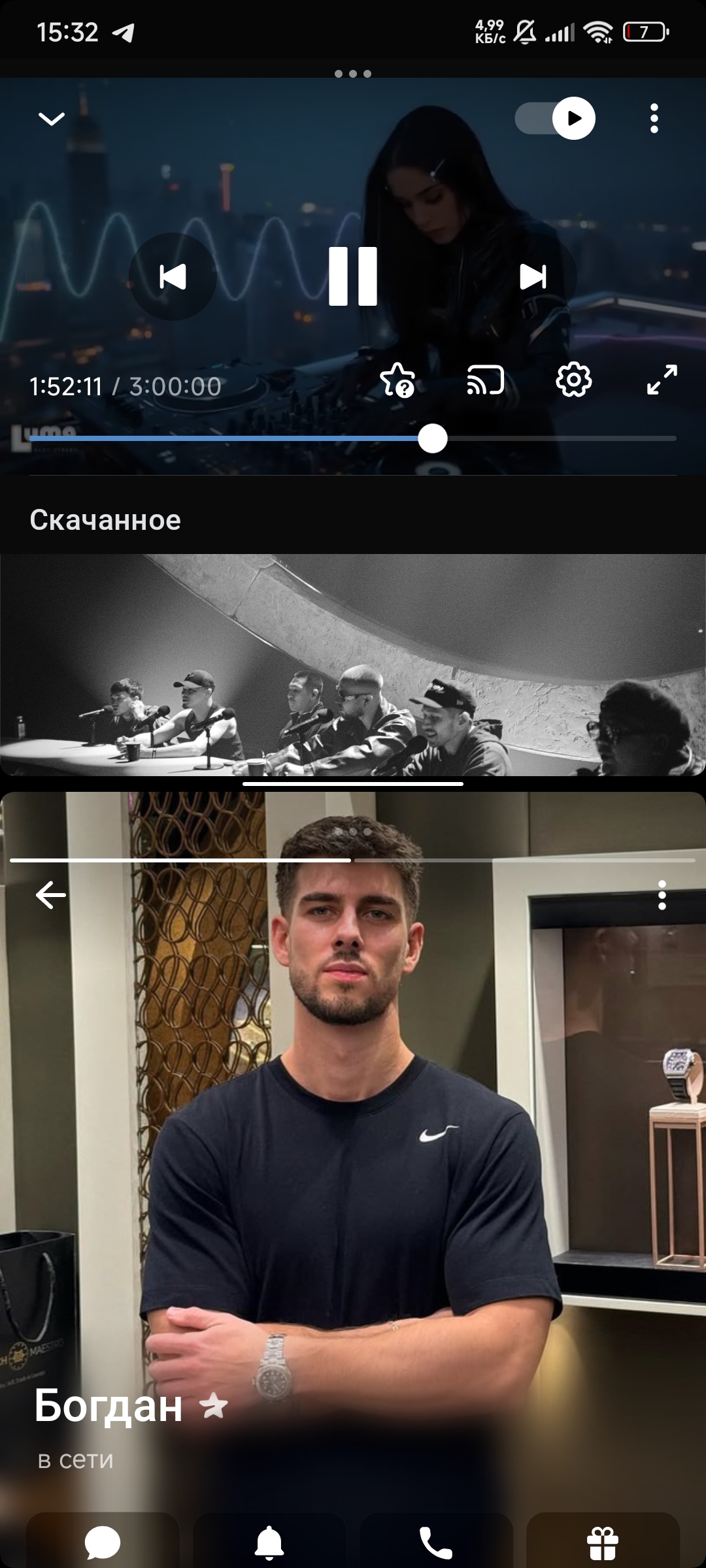
Task: Skip to the previous video
Action: click(173, 276)
